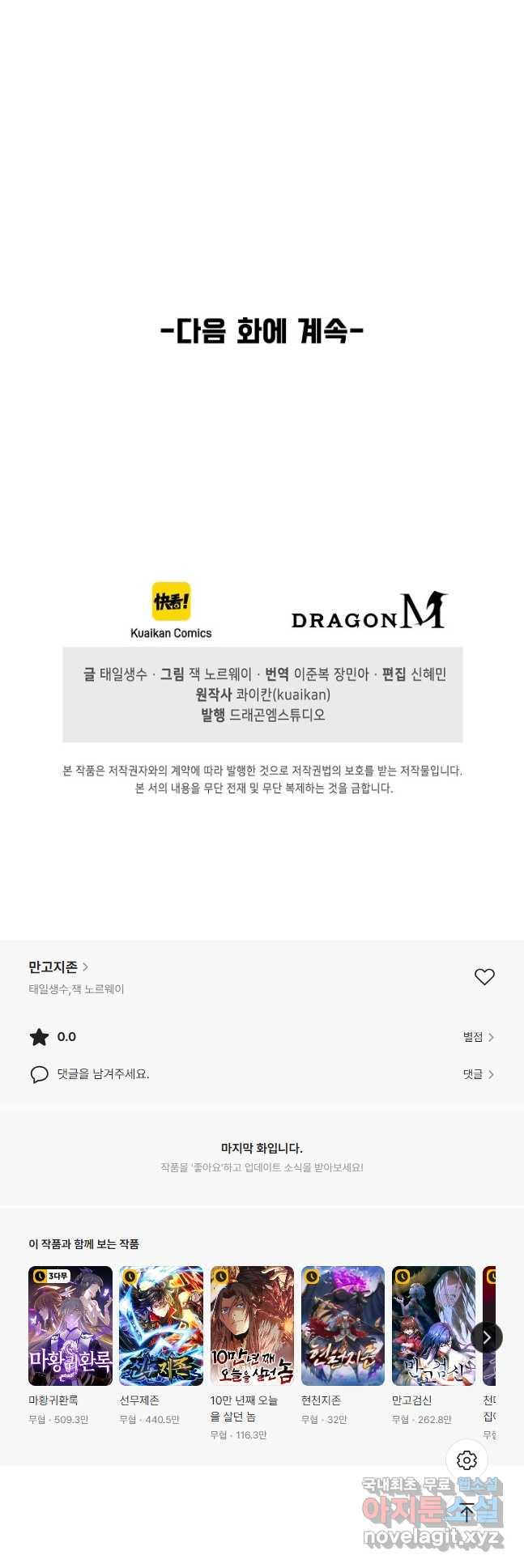Show more recommended titles with the arrow
Viewport: 524px width, 1568px height.
click(x=486, y=1337)
